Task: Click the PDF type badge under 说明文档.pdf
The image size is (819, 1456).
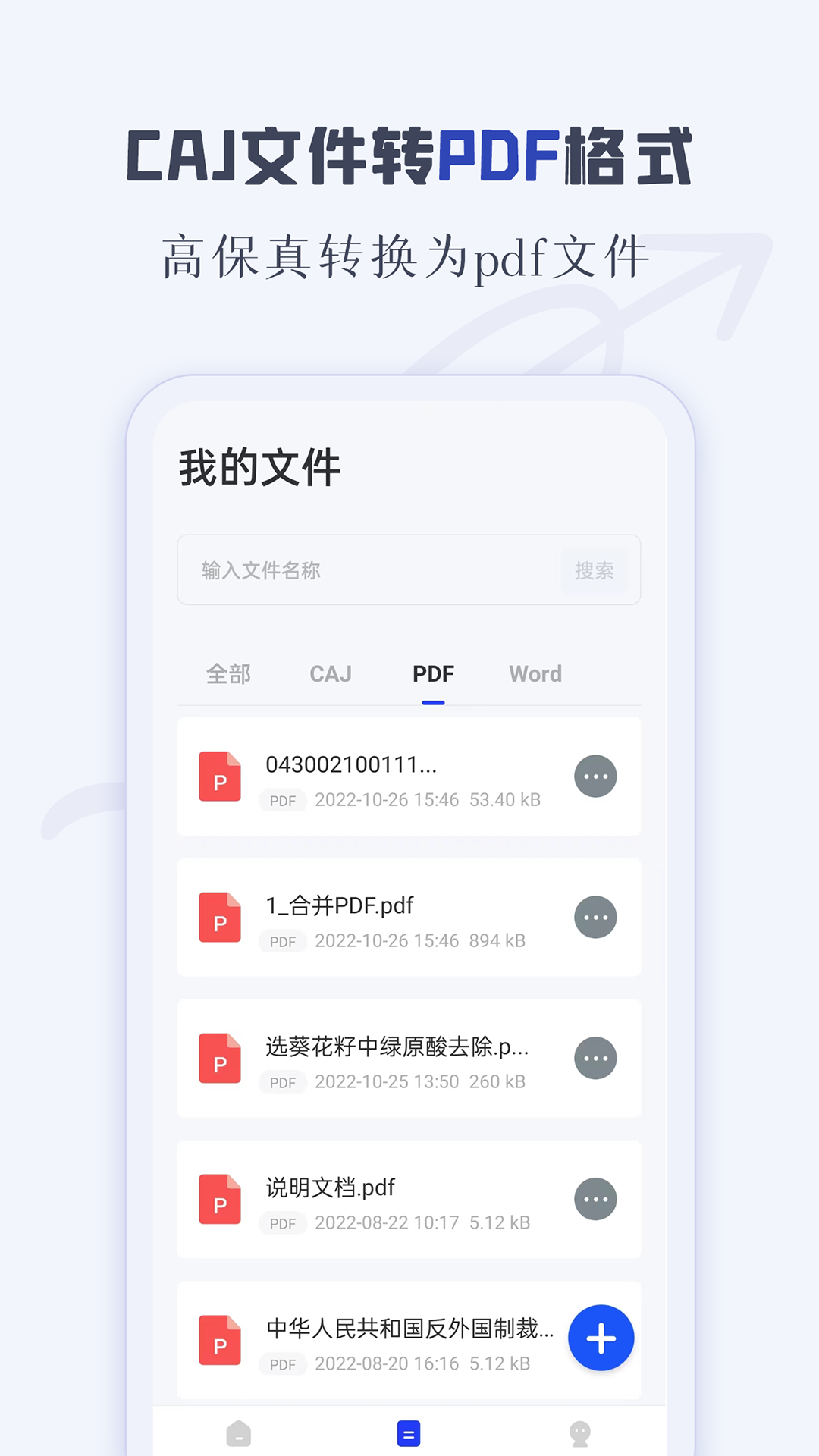Action: [282, 1223]
